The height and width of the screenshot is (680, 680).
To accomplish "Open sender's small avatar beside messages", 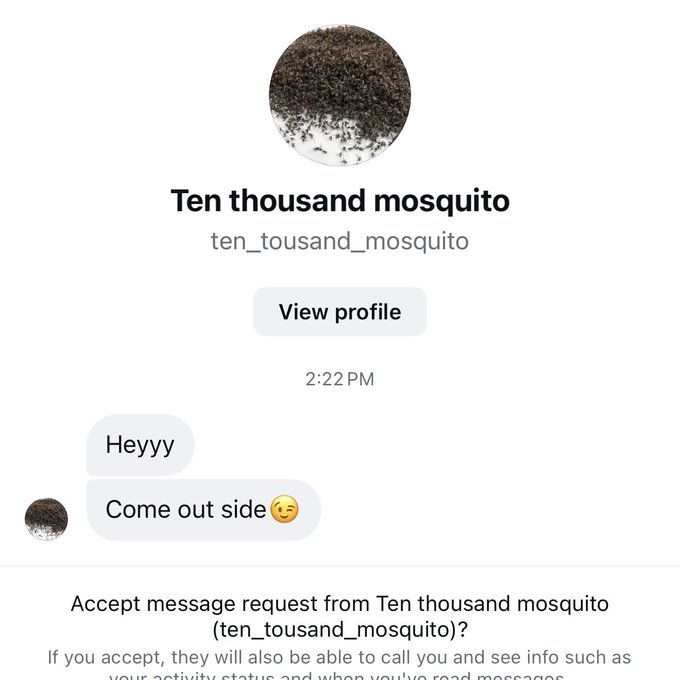I will pyautogui.click(x=46, y=519).
